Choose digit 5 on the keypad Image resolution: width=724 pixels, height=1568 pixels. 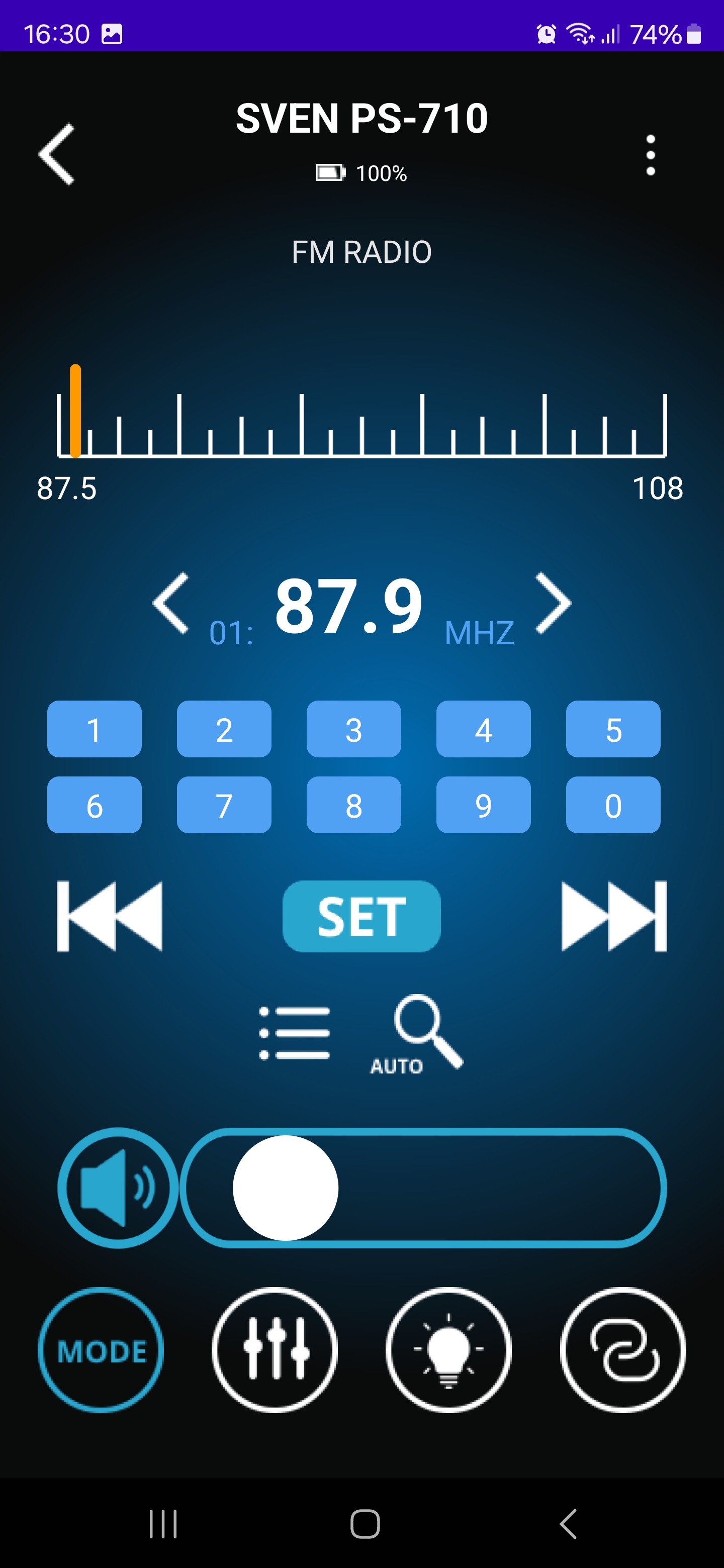(x=612, y=729)
